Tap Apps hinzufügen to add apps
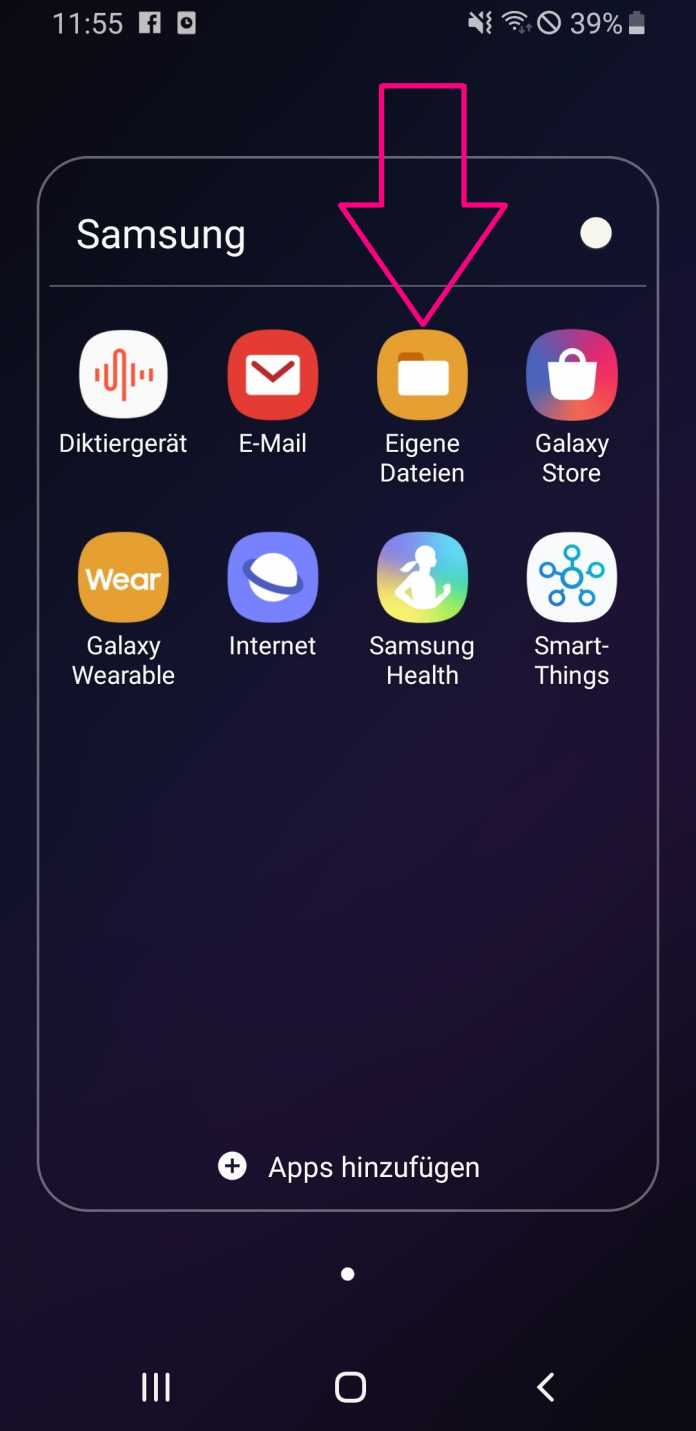This screenshot has width=696, height=1431. point(349,1167)
